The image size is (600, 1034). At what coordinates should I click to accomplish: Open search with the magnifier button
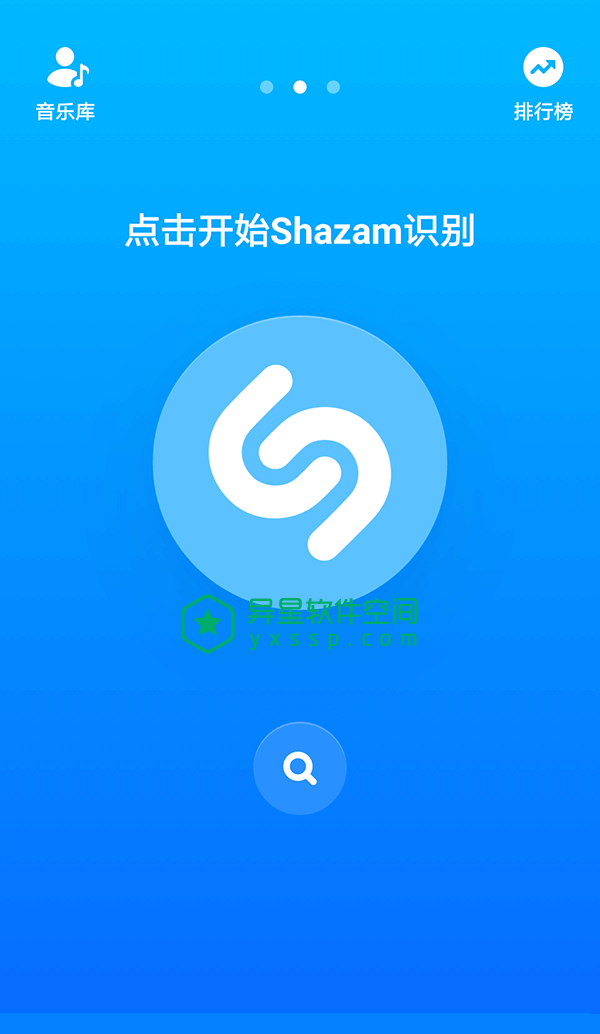coord(300,768)
